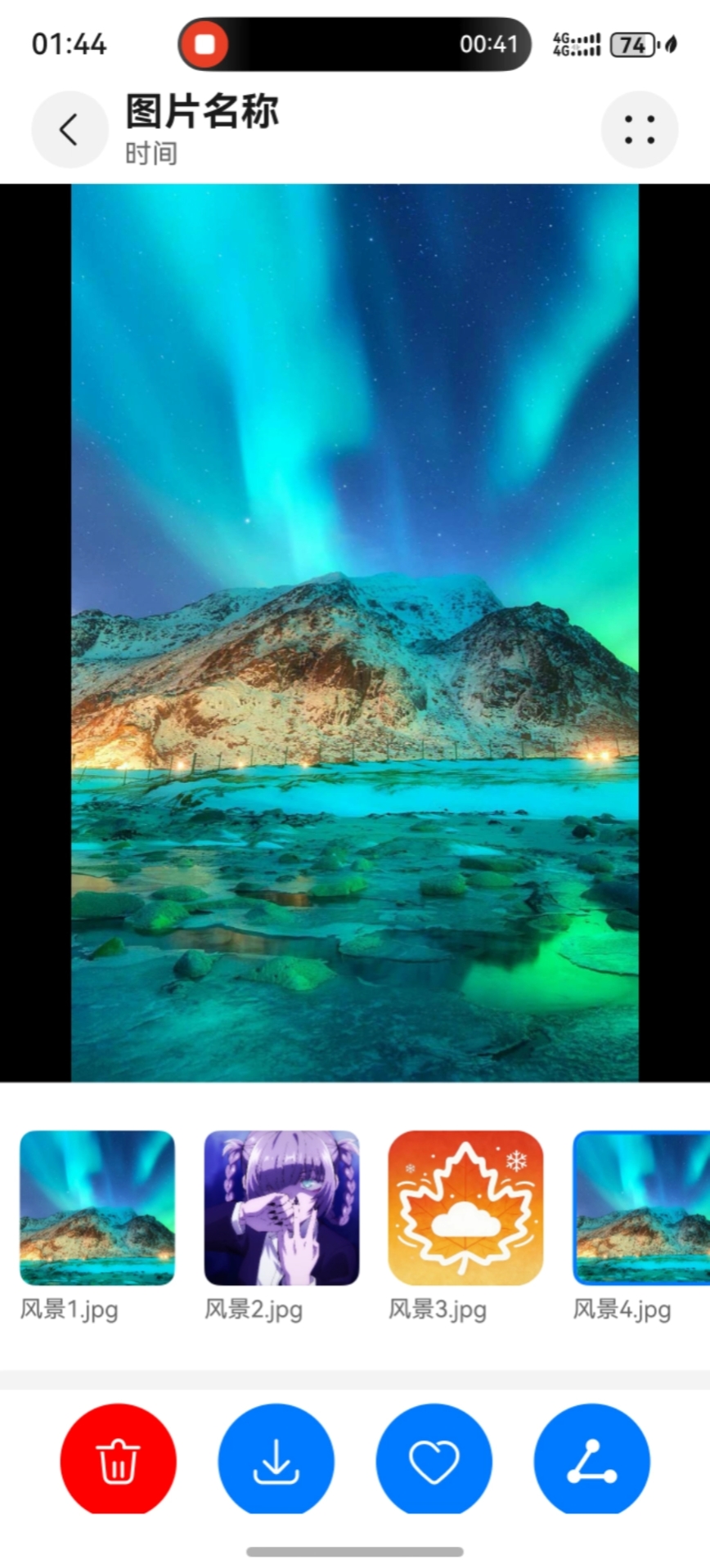Select the 风景4.jpg thumbnail
This screenshot has height=1568, width=710.
pos(642,1207)
